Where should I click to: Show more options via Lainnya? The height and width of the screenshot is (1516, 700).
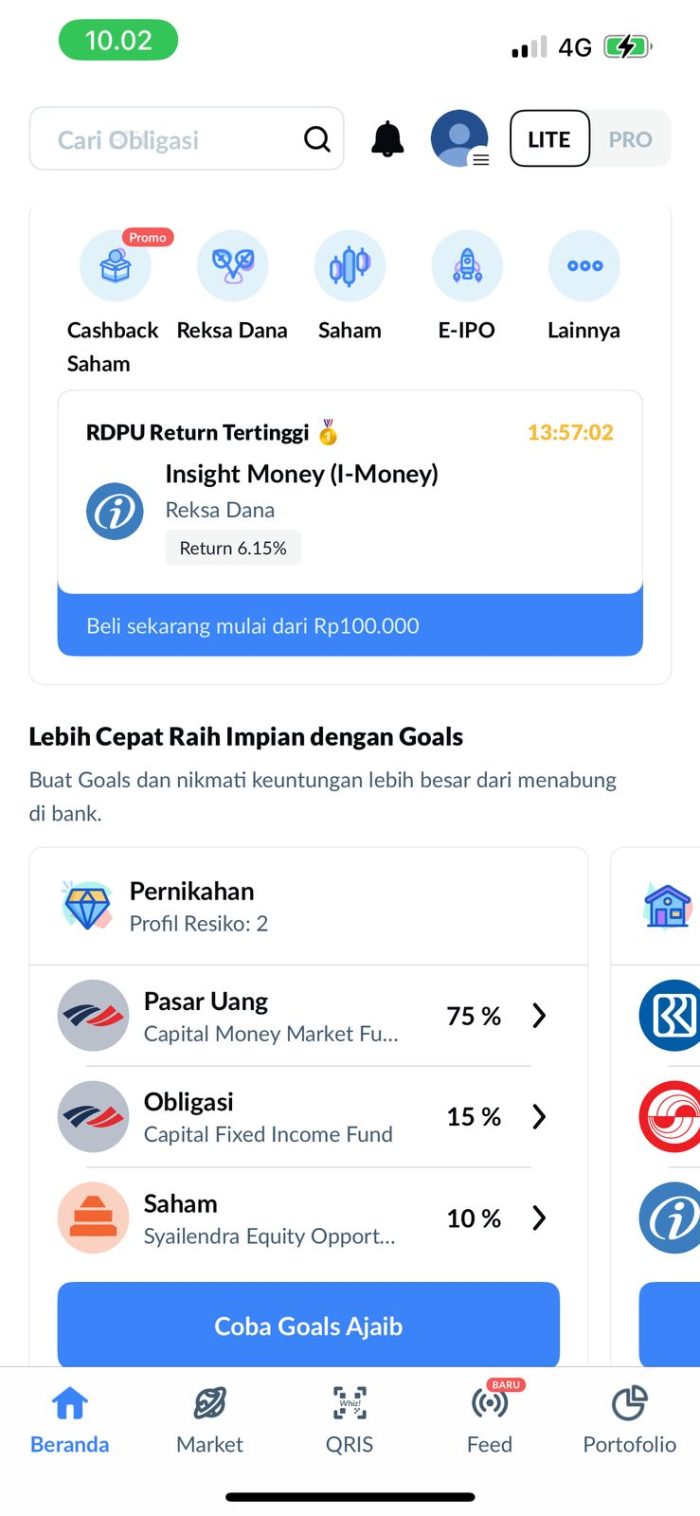pos(584,267)
